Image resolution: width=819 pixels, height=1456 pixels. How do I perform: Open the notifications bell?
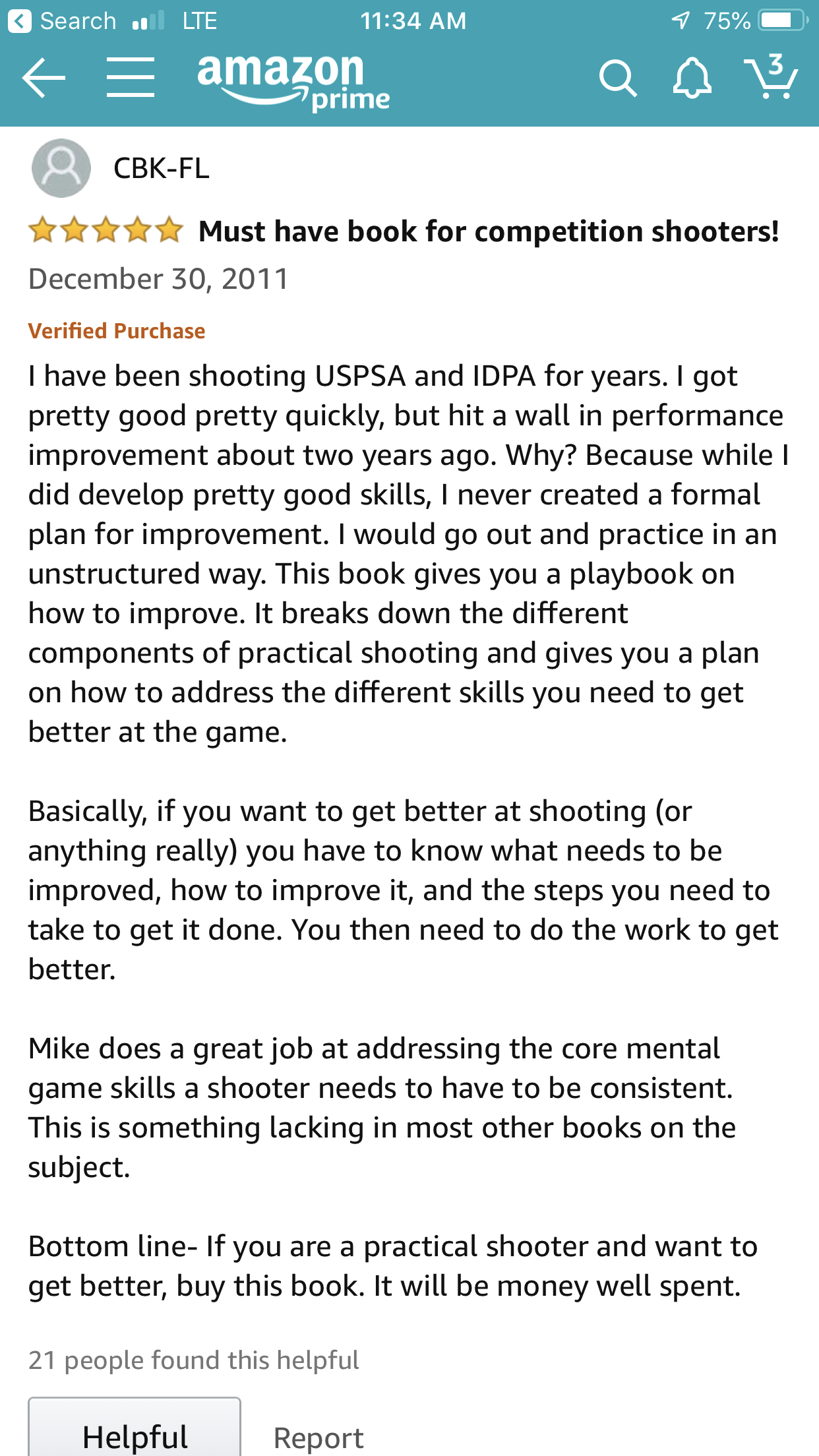[692, 79]
